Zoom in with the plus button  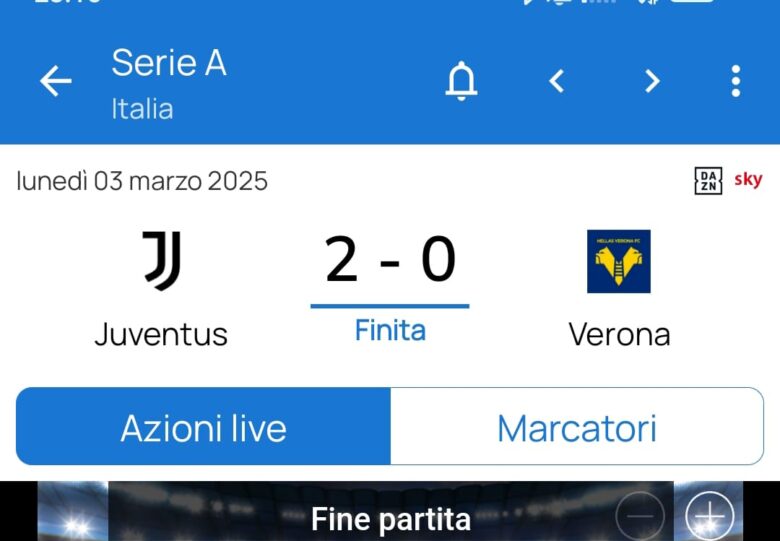[x=709, y=517]
